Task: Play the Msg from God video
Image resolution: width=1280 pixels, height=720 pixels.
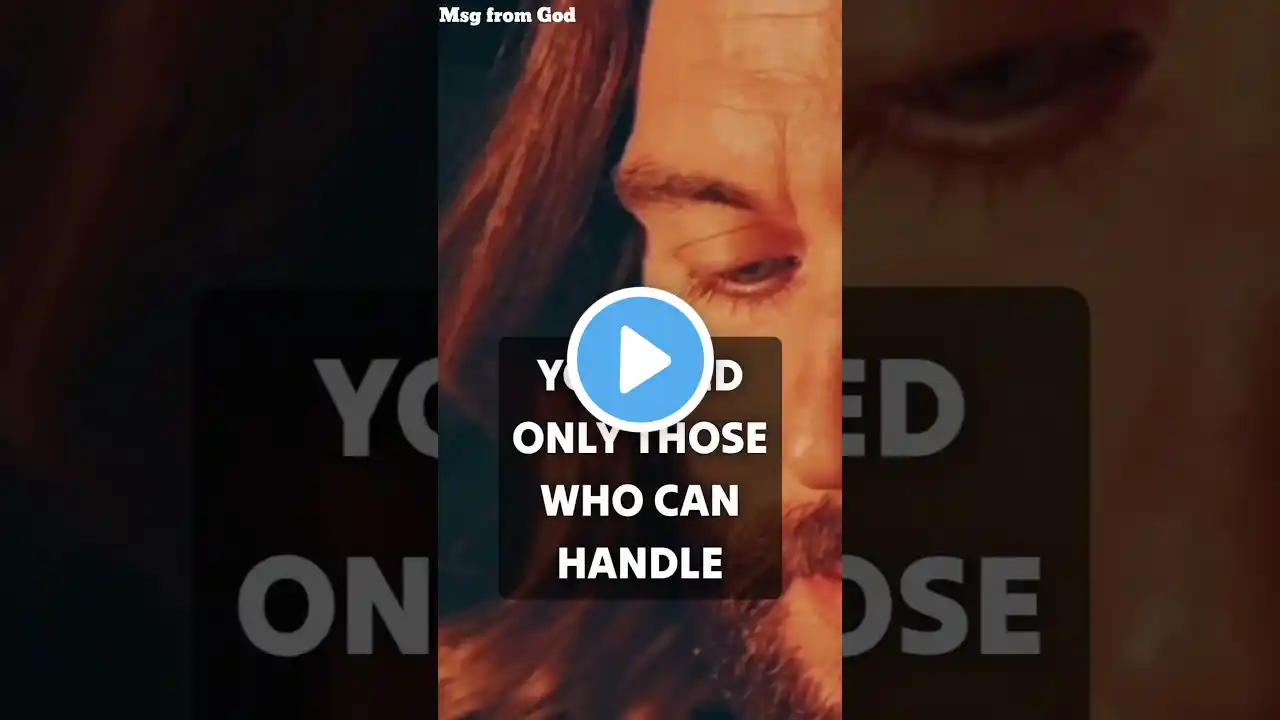Action: pyautogui.click(x=640, y=360)
